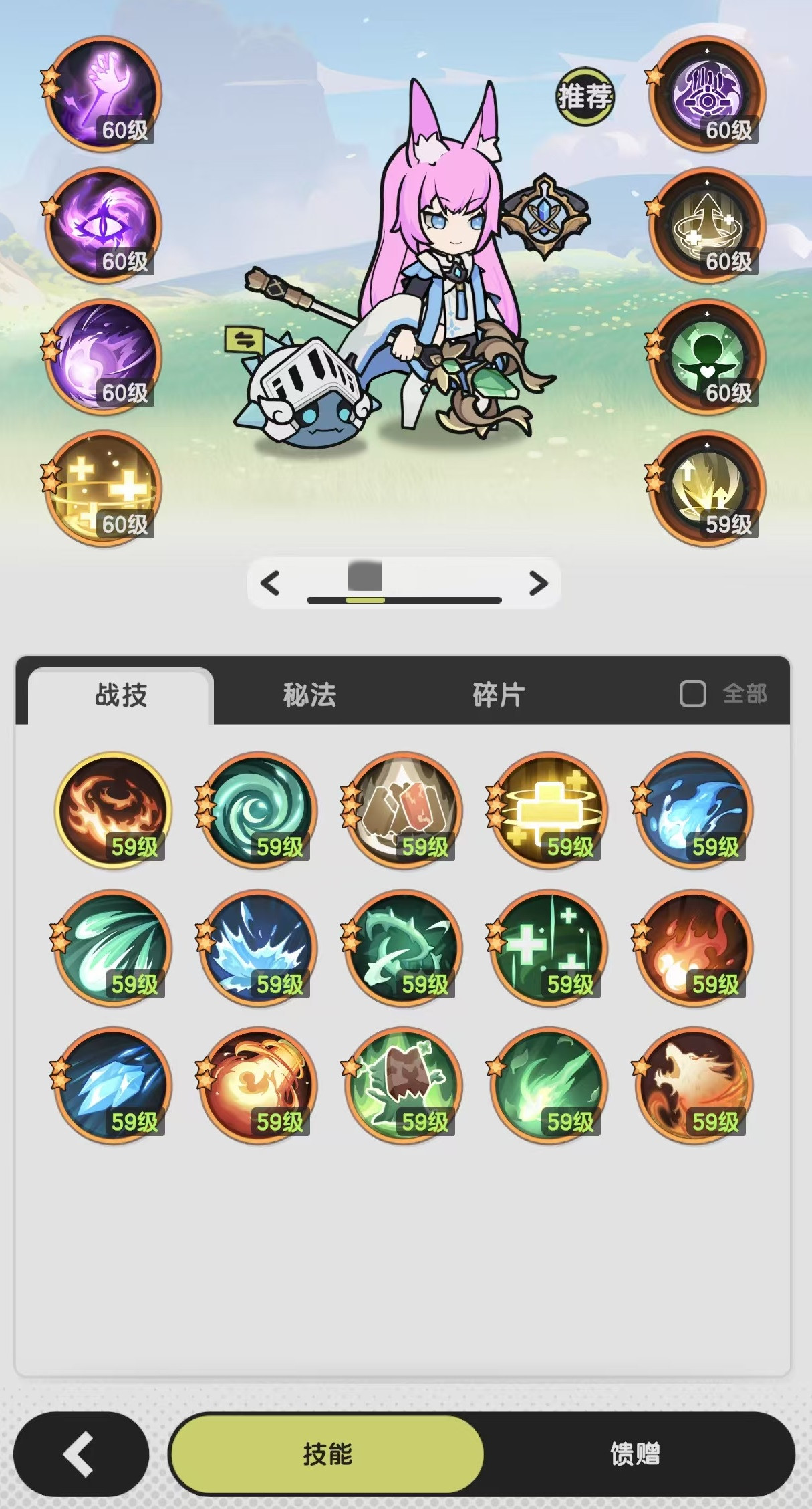
Task: Switch to the 秘法 tab
Action: (x=309, y=695)
